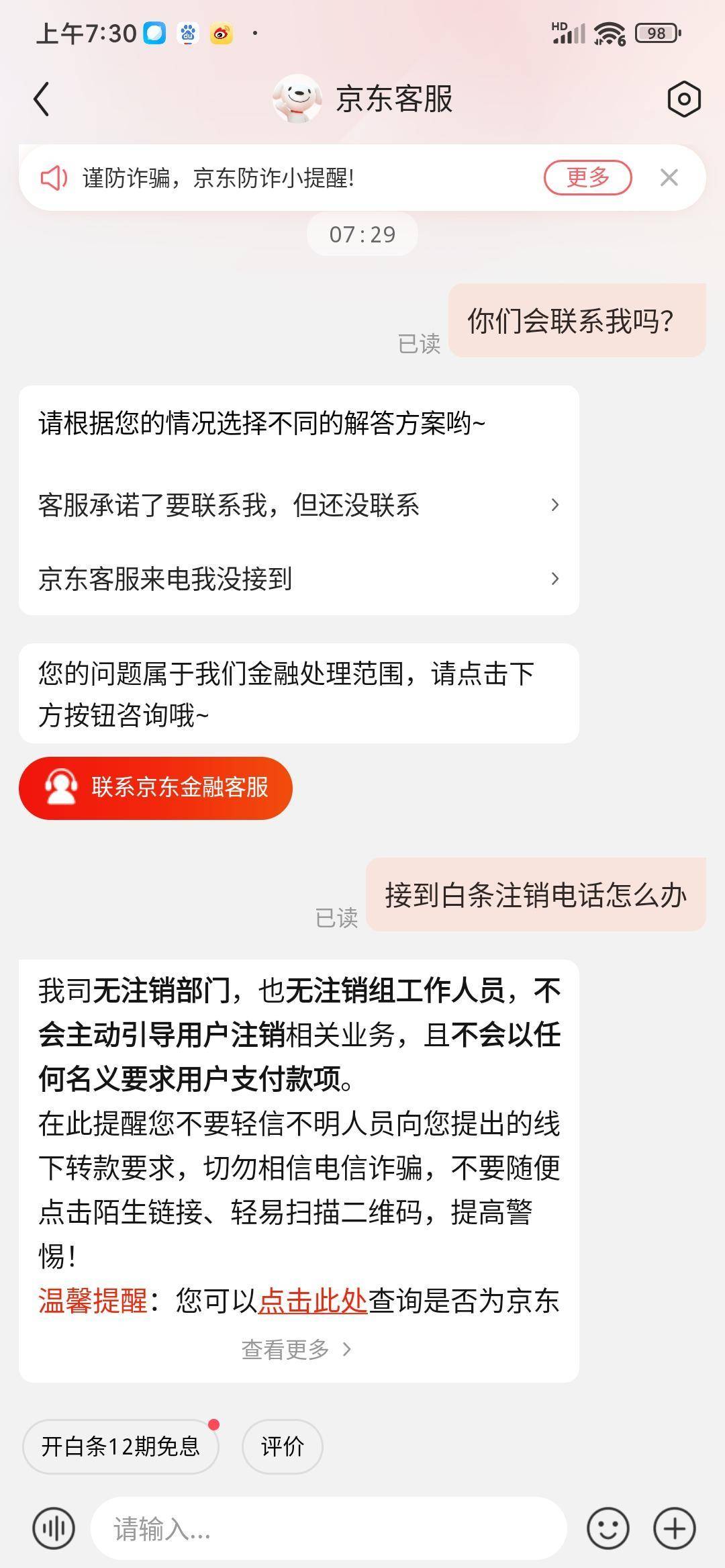The height and width of the screenshot is (1568, 725).
Task: Open chat settings via the hexagon gear icon
Action: point(683,99)
